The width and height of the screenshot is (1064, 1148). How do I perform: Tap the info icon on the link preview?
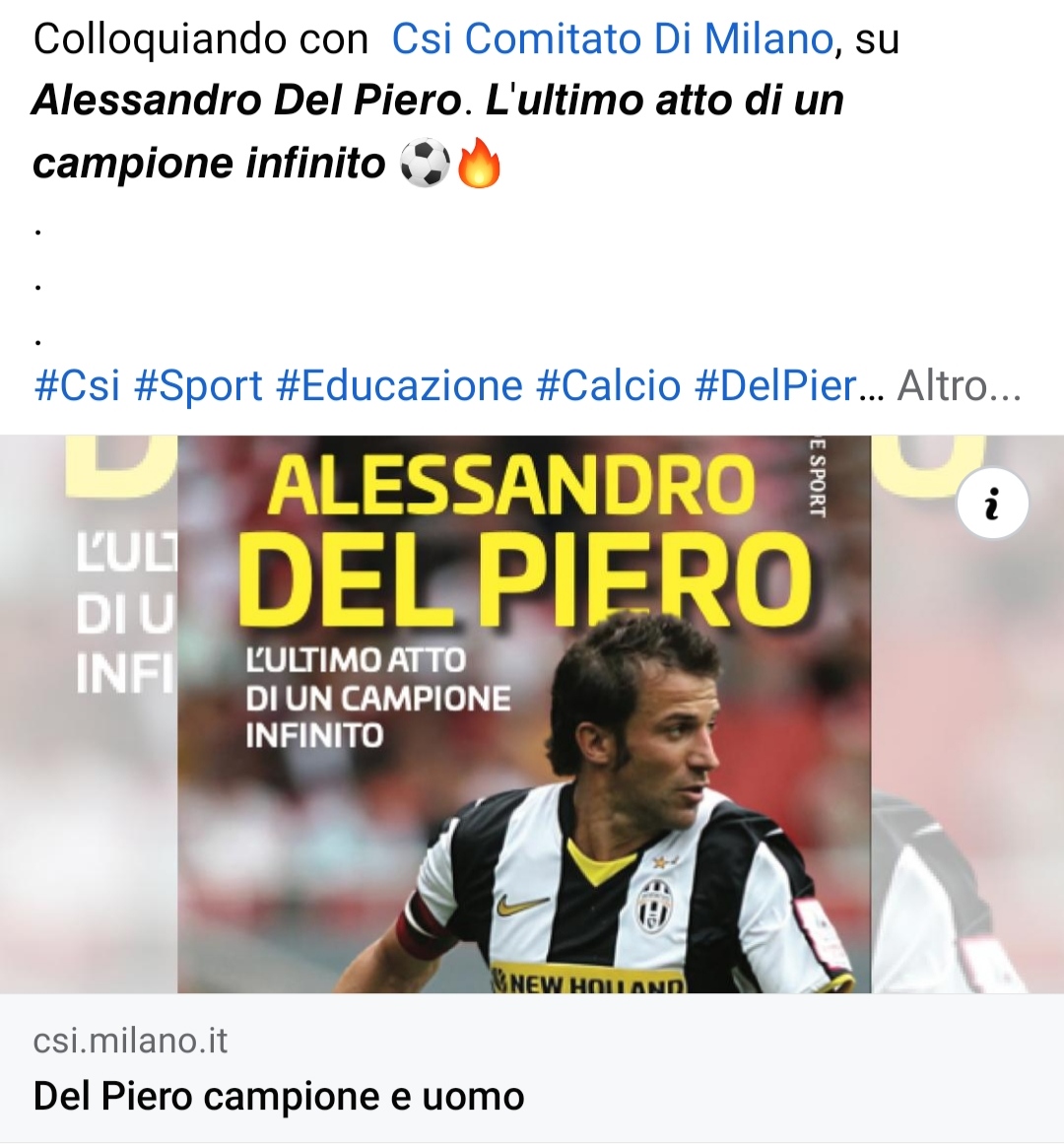point(992,505)
